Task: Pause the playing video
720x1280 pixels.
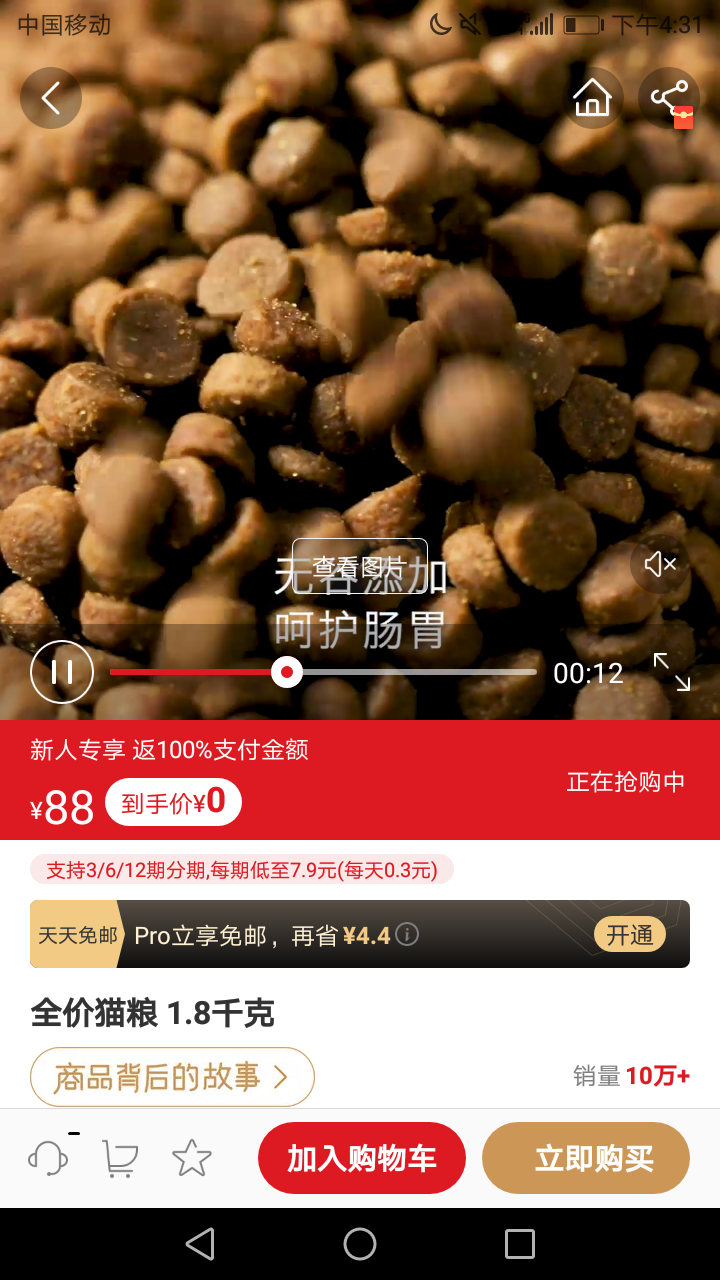Action: click(61, 671)
